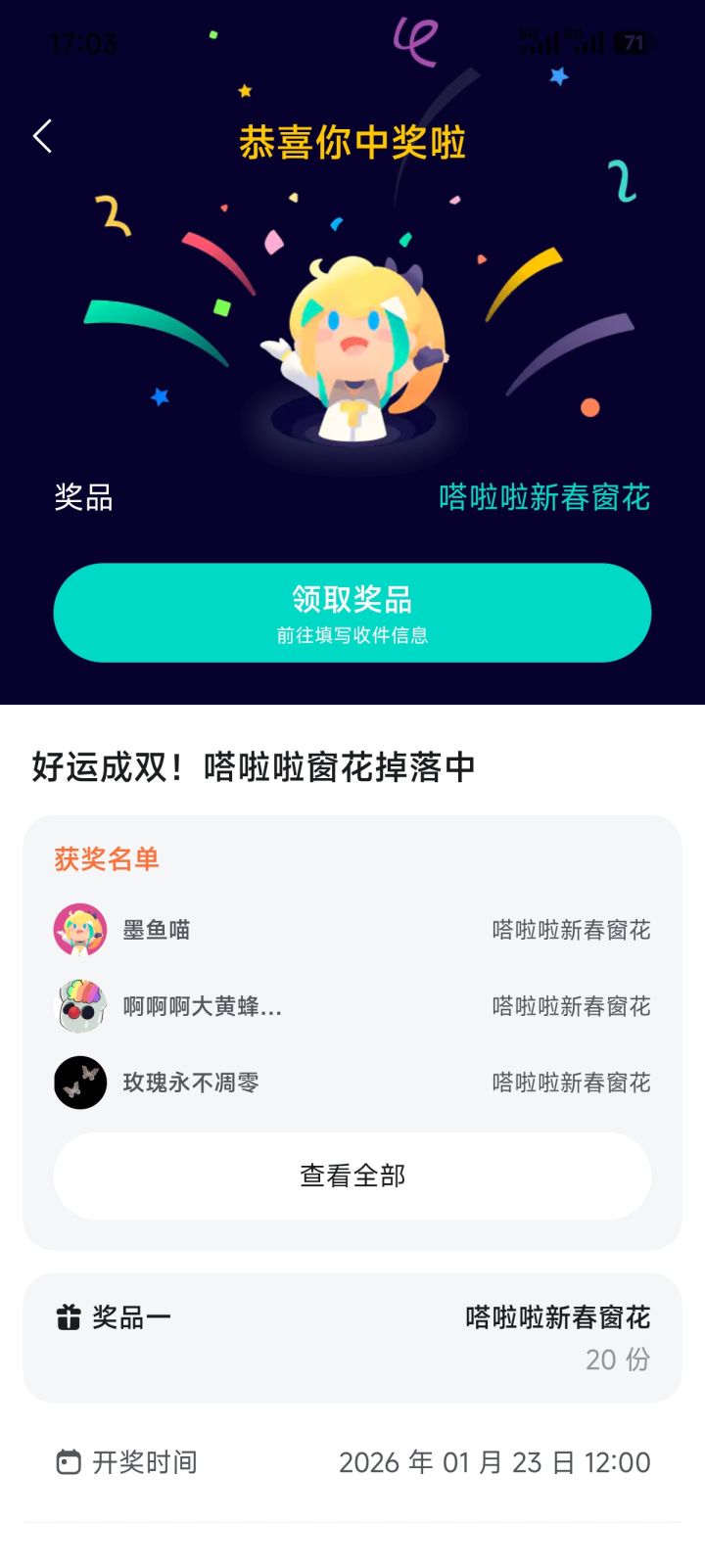Image resolution: width=705 pixels, height=1568 pixels.
Task: Tap the celebrating mascot character illustration
Action: point(352,343)
